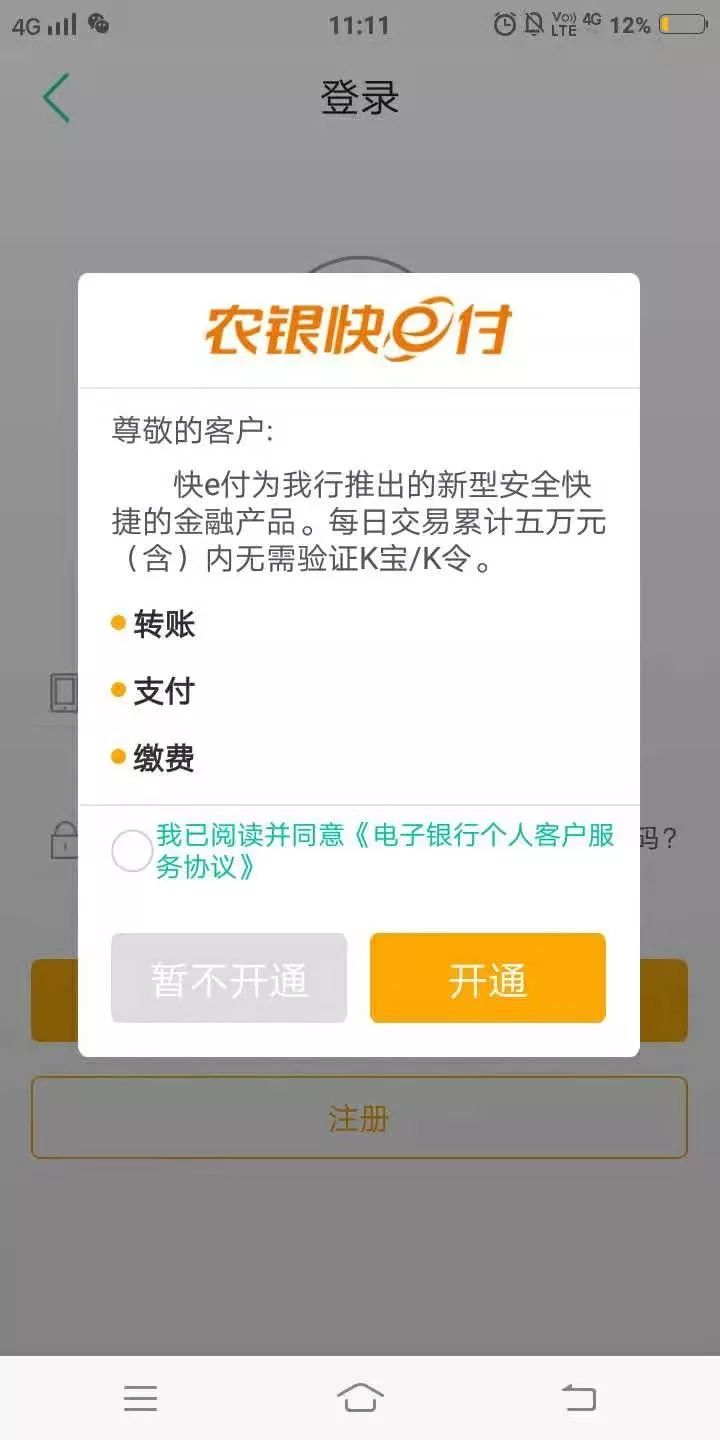Choose 暂不开通 to skip activation
The width and height of the screenshot is (720, 1440).
[x=229, y=978]
